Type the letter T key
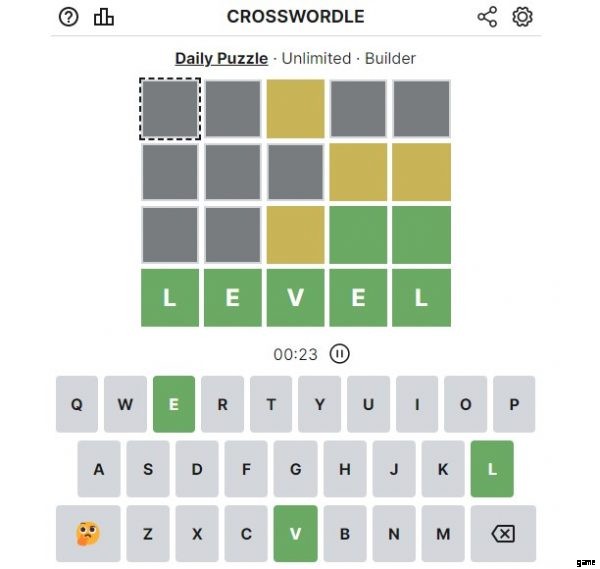Viewport: 600px width, 569px height. 271,404
